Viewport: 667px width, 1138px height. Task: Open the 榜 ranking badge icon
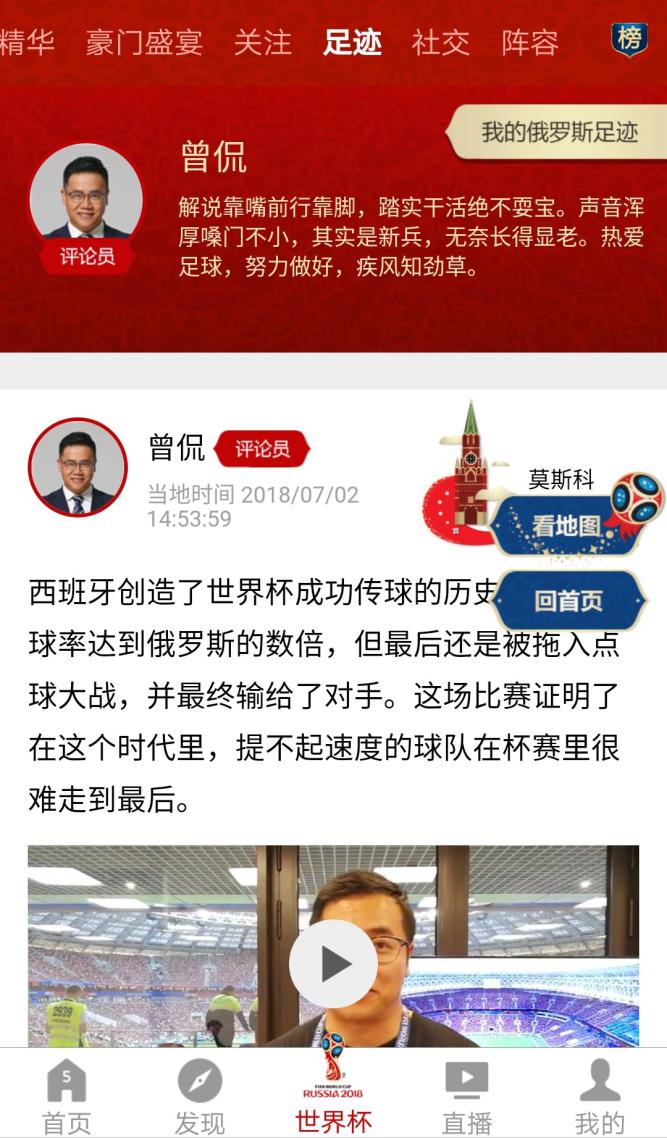[629, 40]
